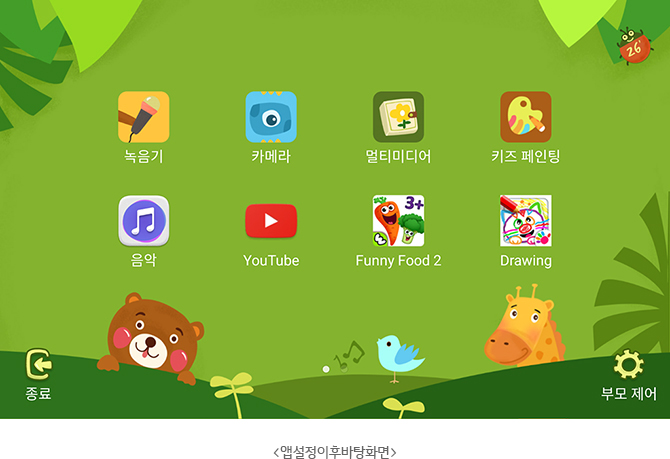670x459 pixels.
Task: Open the Funny Food 2 game
Action: (x=398, y=221)
